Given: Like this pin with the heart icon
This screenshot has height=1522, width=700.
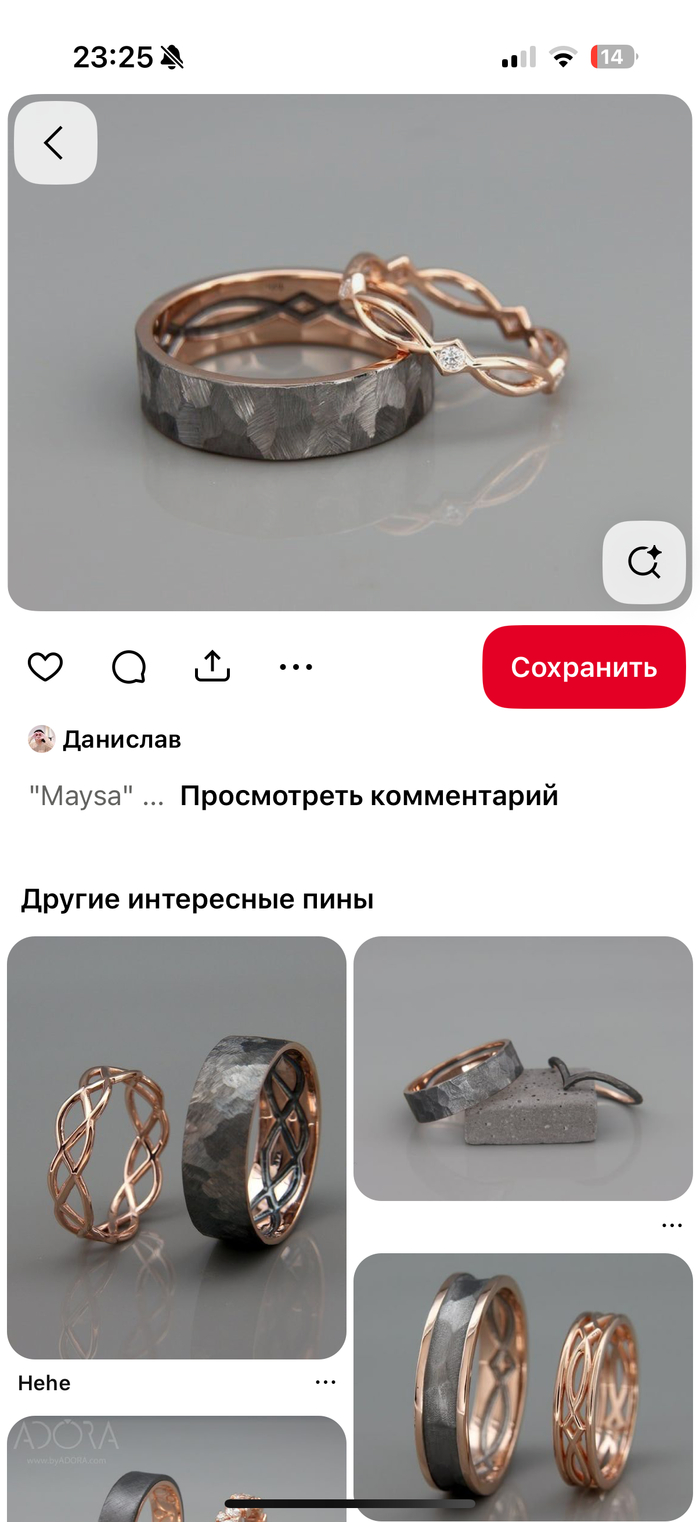Looking at the screenshot, I should (x=45, y=667).
